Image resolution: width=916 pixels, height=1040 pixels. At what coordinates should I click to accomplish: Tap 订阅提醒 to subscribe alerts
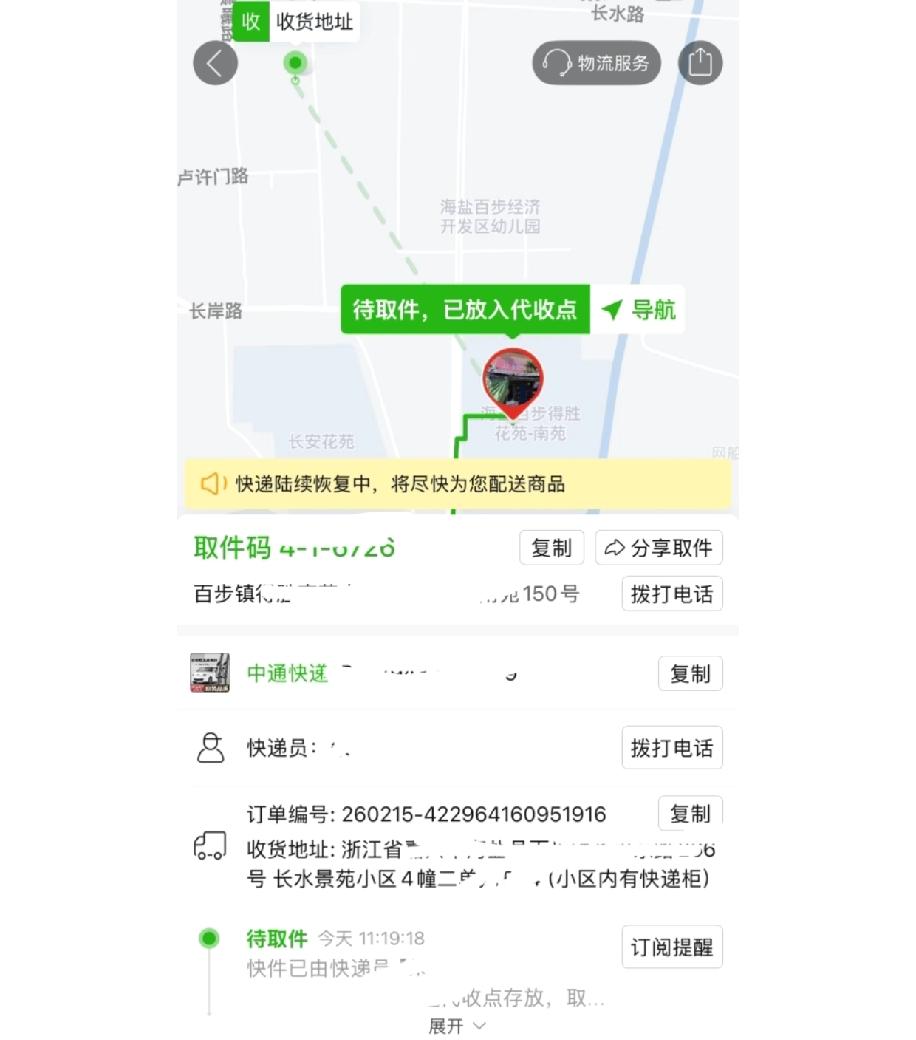[671, 947]
